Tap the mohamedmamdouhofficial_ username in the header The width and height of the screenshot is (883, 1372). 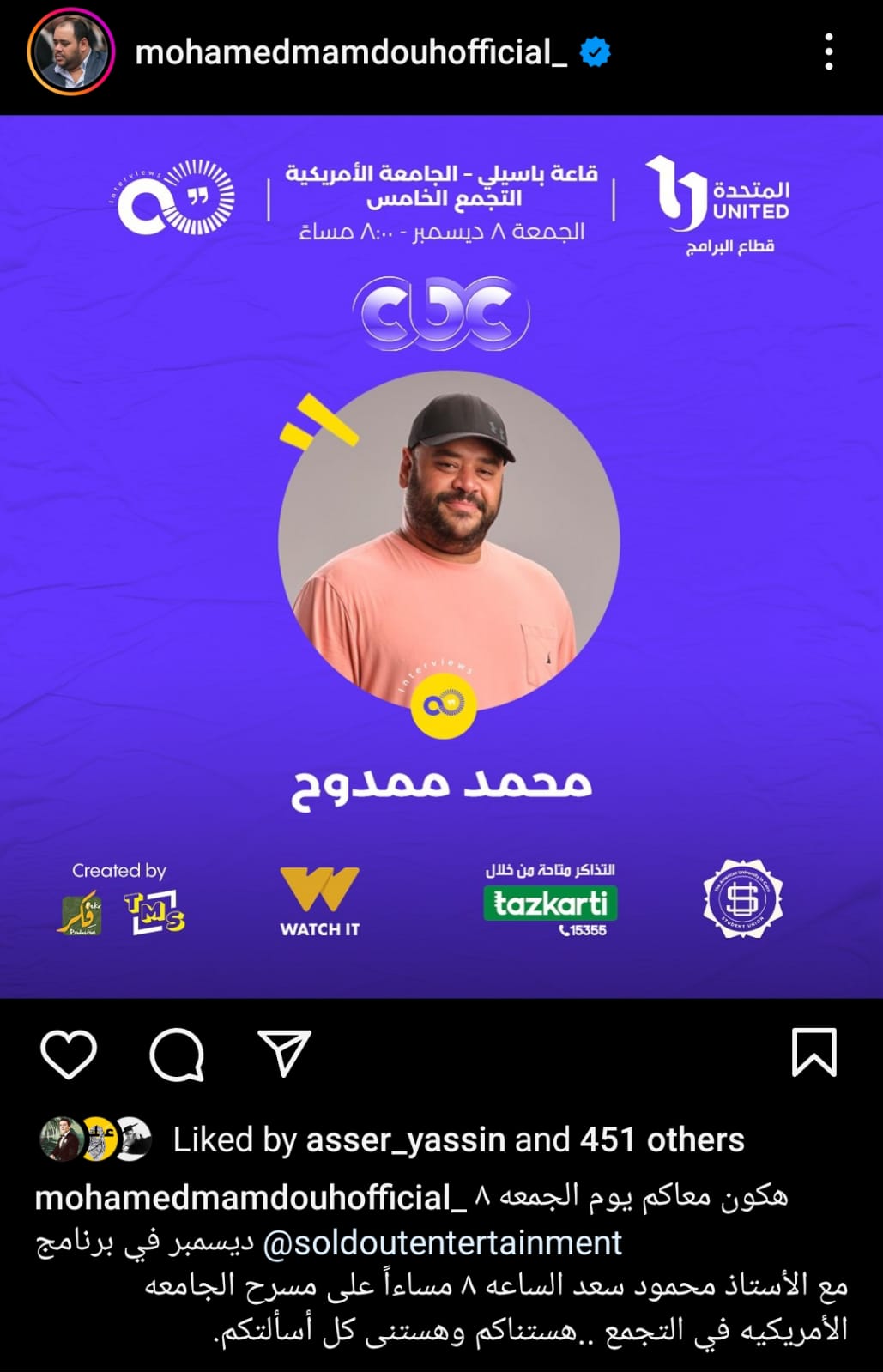click(x=350, y=53)
